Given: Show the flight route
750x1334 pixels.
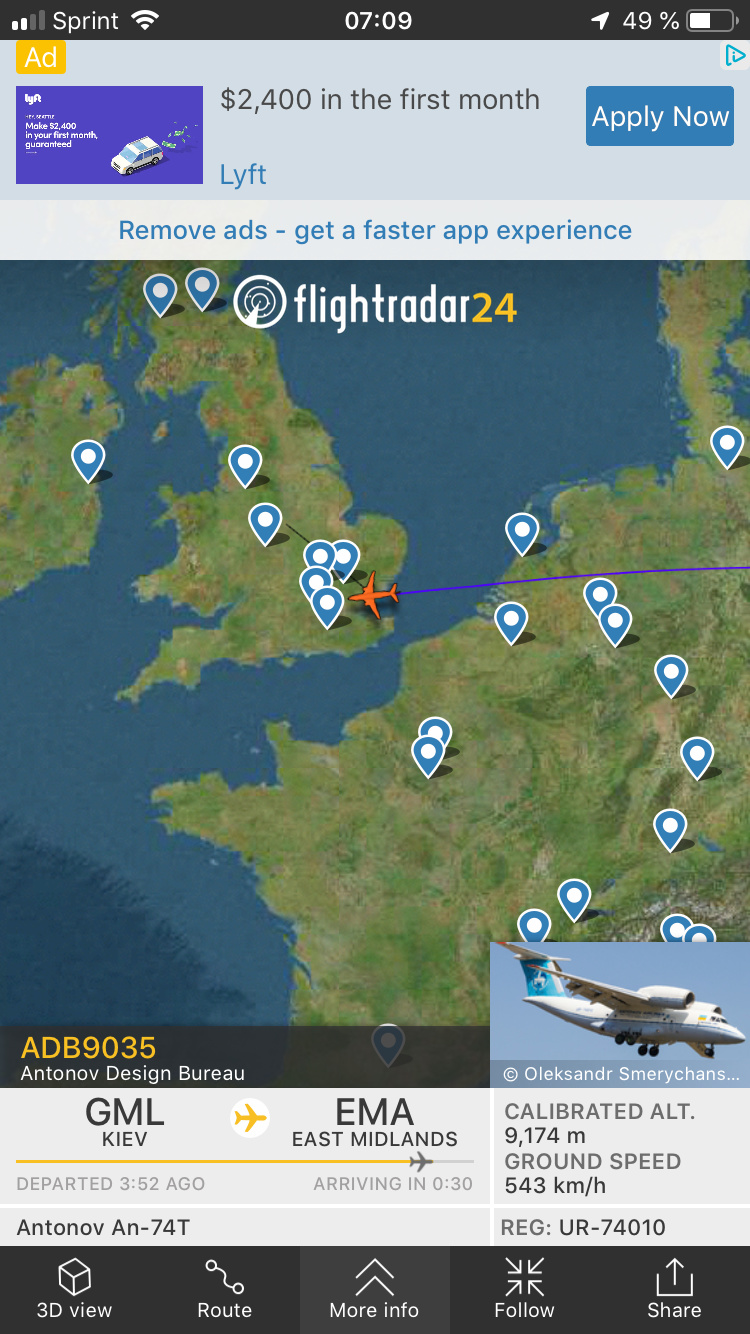Looking at the screenshot, I should point(224,1289).
